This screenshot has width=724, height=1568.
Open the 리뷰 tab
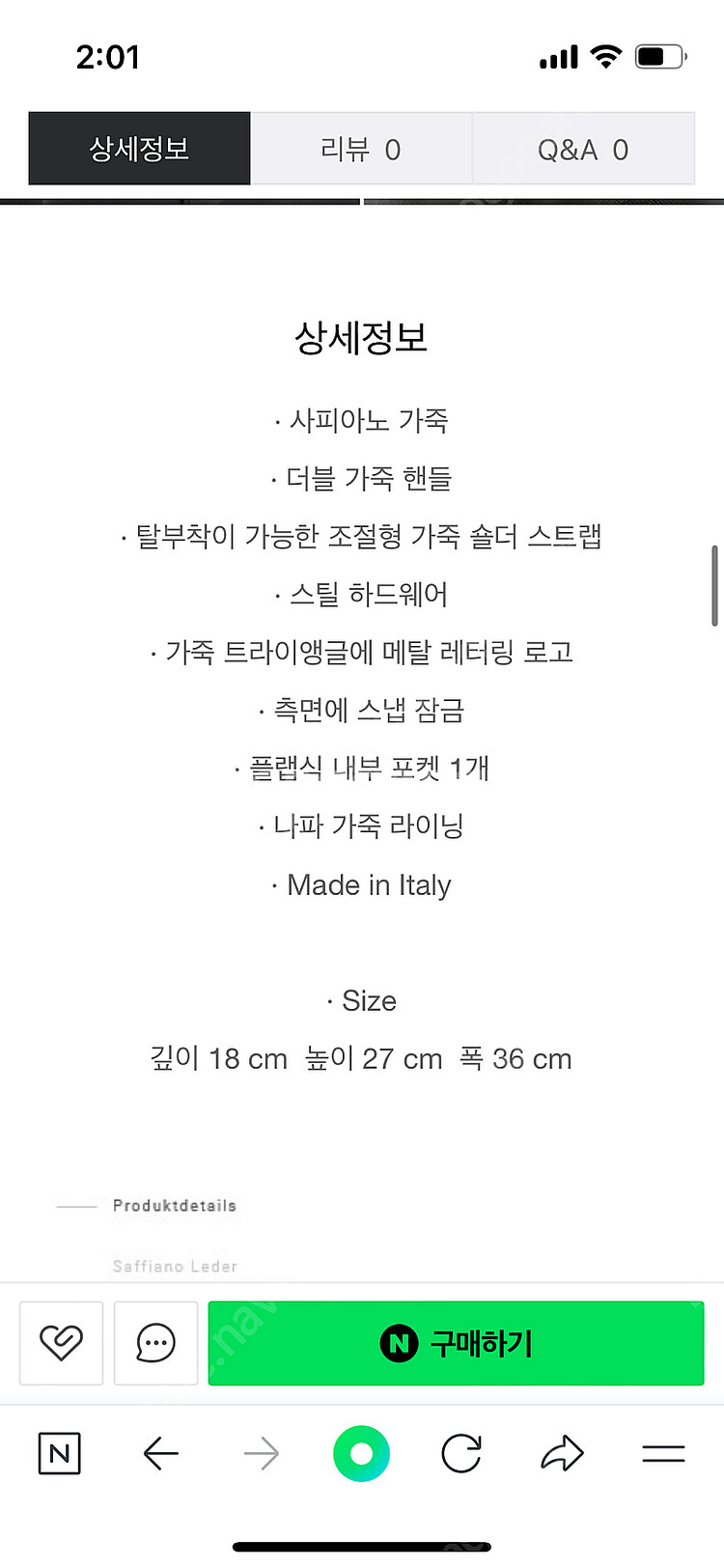point(361,149)
